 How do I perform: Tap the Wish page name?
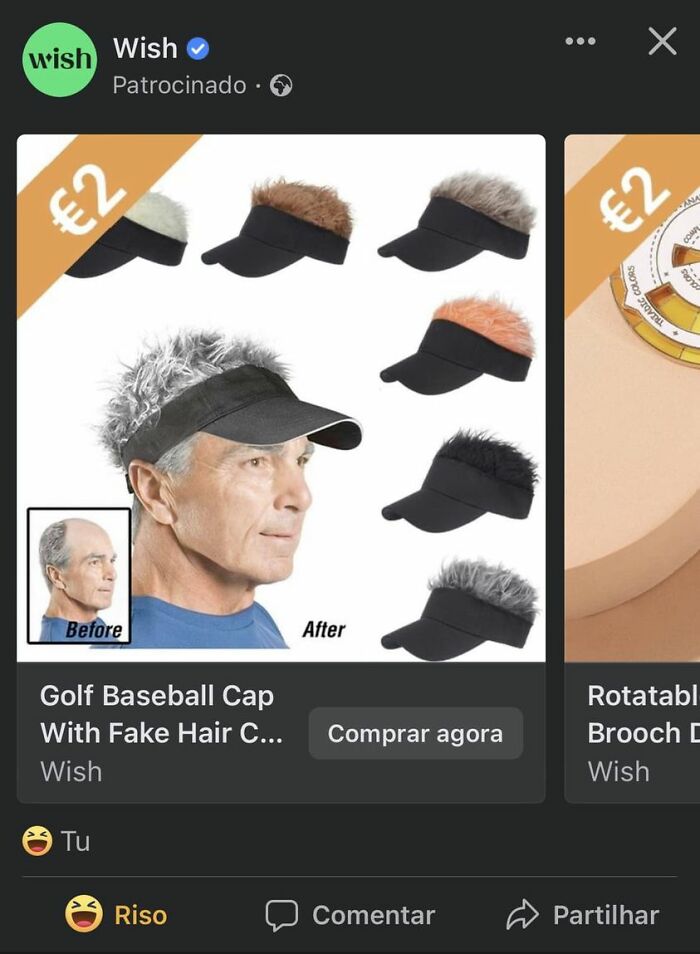click(145, 48)
